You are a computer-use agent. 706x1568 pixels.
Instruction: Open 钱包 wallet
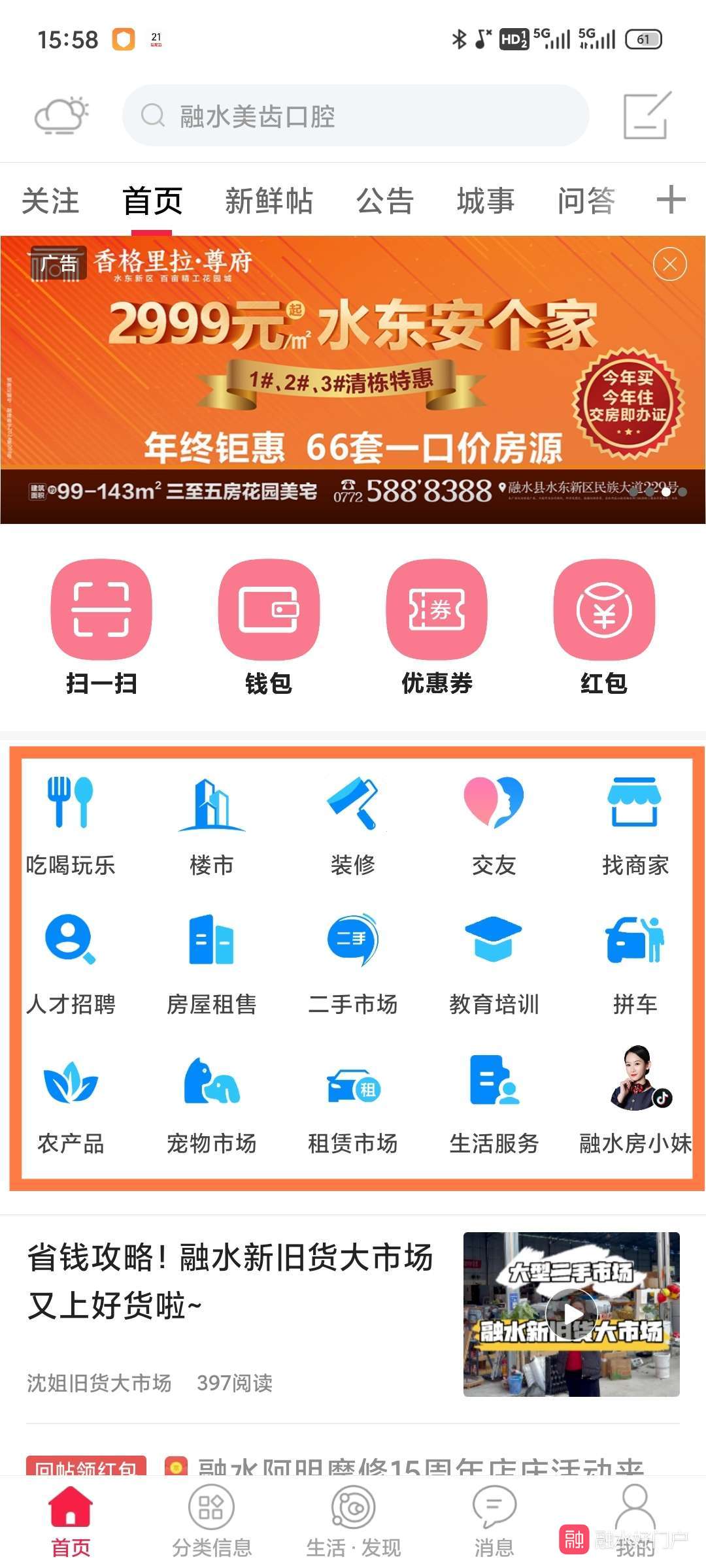(269, 626)
